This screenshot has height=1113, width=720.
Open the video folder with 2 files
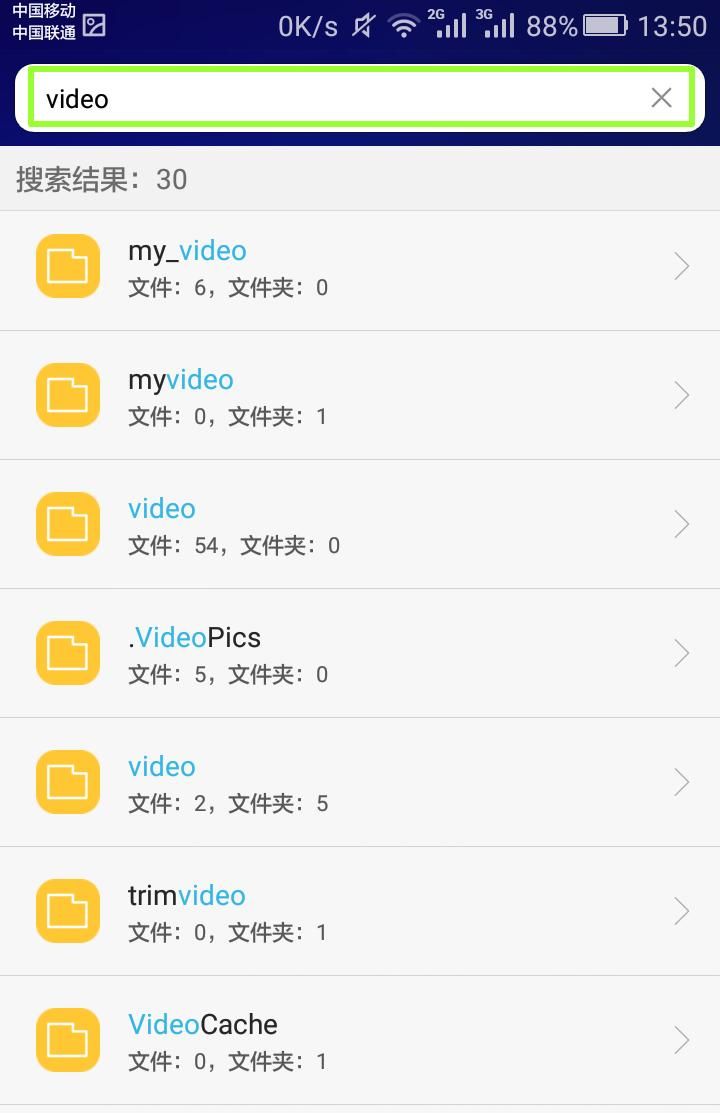tap(360, 783)
